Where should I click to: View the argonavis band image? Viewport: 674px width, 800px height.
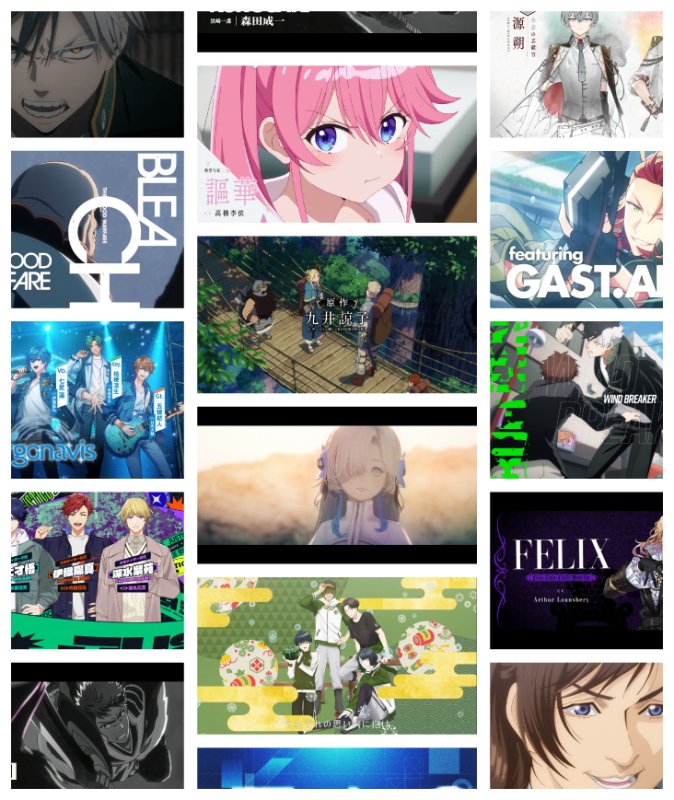[x=97, y=399]
